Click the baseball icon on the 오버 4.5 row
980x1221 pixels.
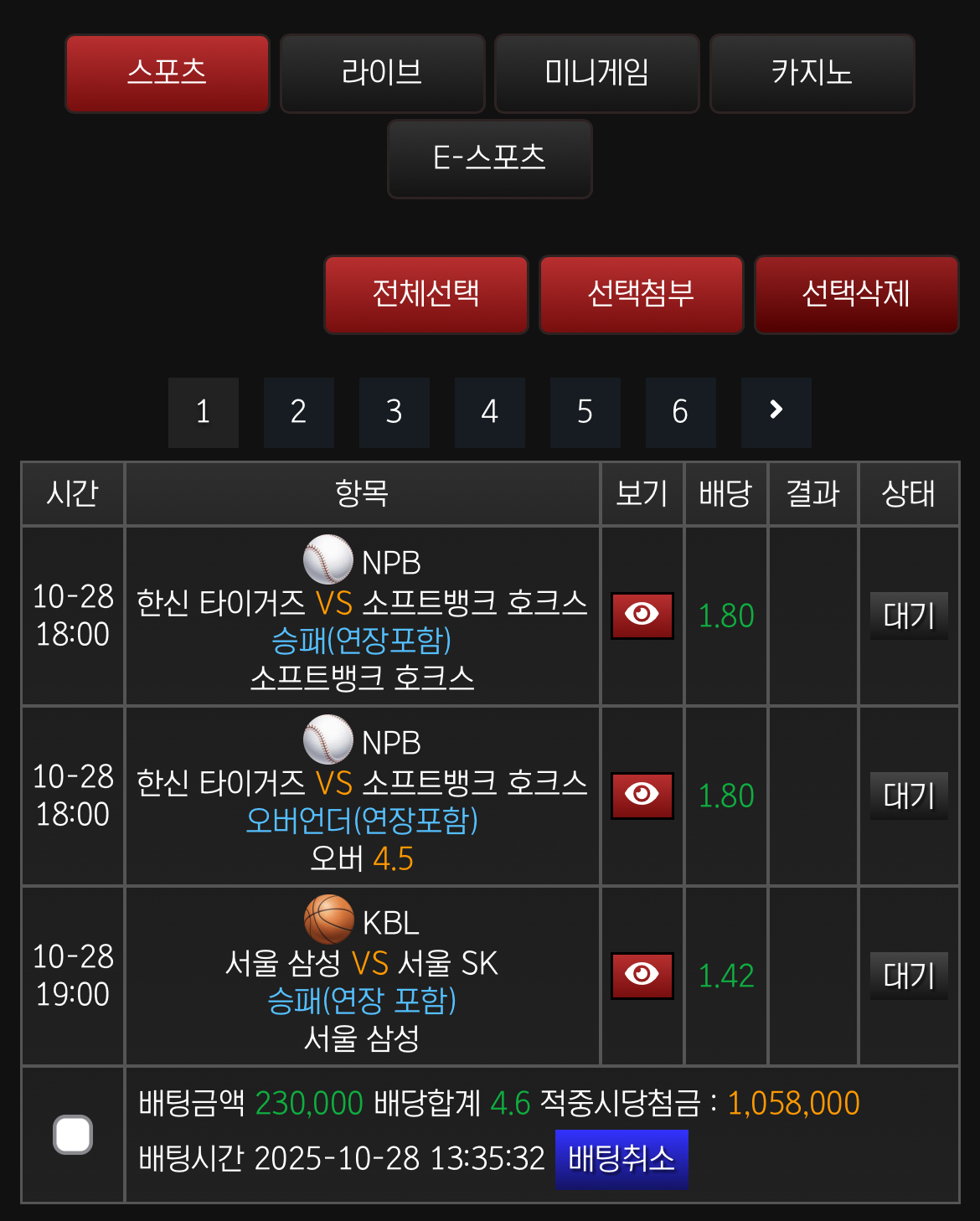pos(327,741)
